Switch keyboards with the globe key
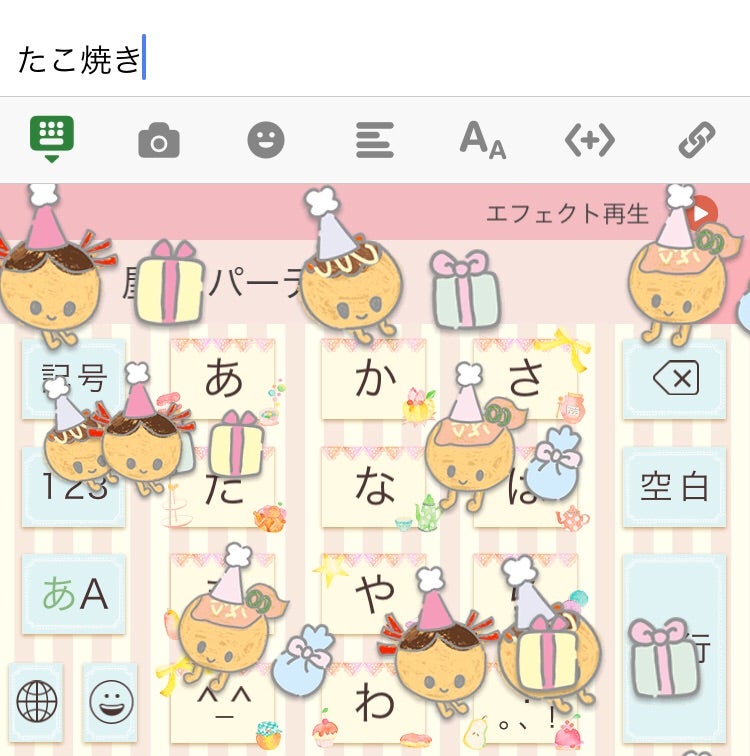Image resolution: width=750 pixels, height=756 pixels. (37, 702)
